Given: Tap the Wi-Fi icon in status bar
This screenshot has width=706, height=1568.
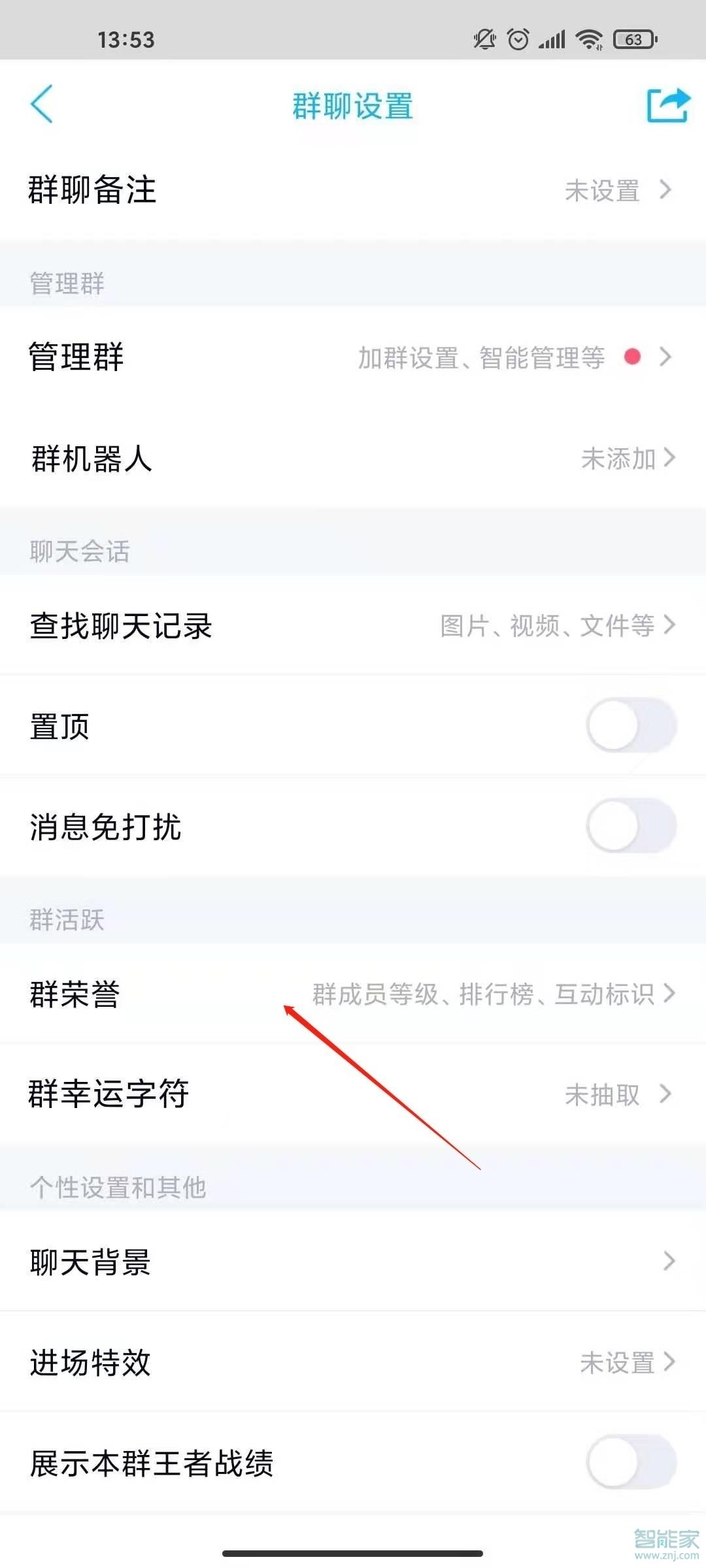Looking at the screenshot, I should coord(588,41).
